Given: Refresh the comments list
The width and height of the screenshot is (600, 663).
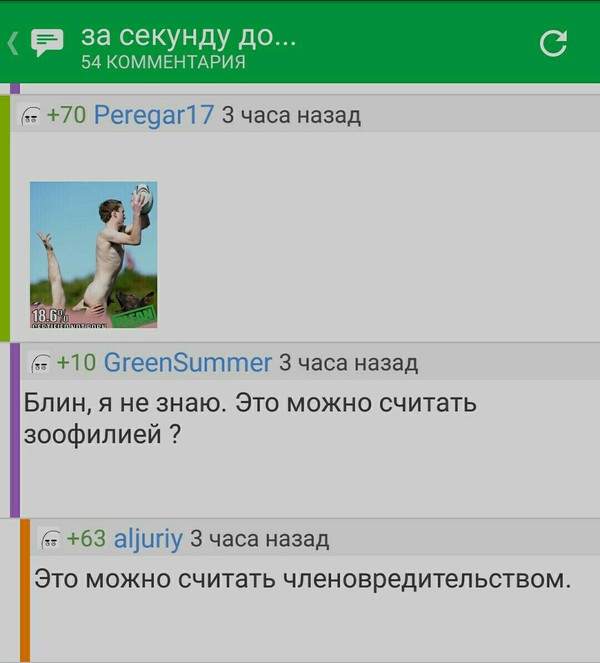Looking at the screenshot, I should point(553,43).
